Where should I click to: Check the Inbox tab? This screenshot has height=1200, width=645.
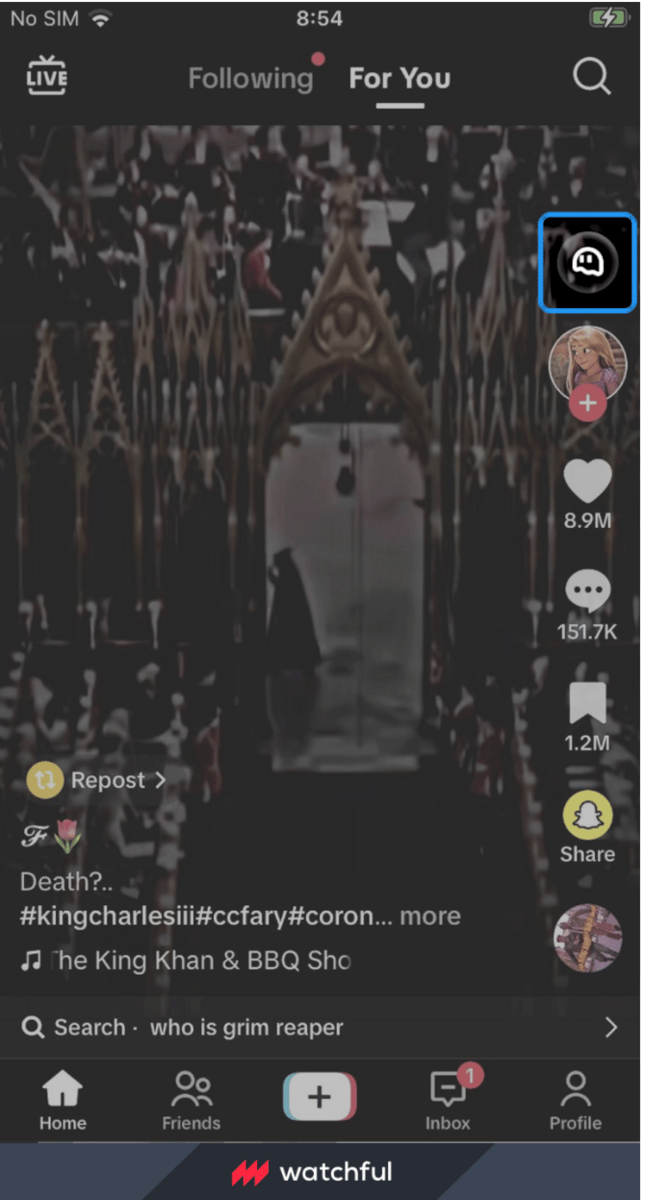pyautogui.click(x=448, y=1100)
